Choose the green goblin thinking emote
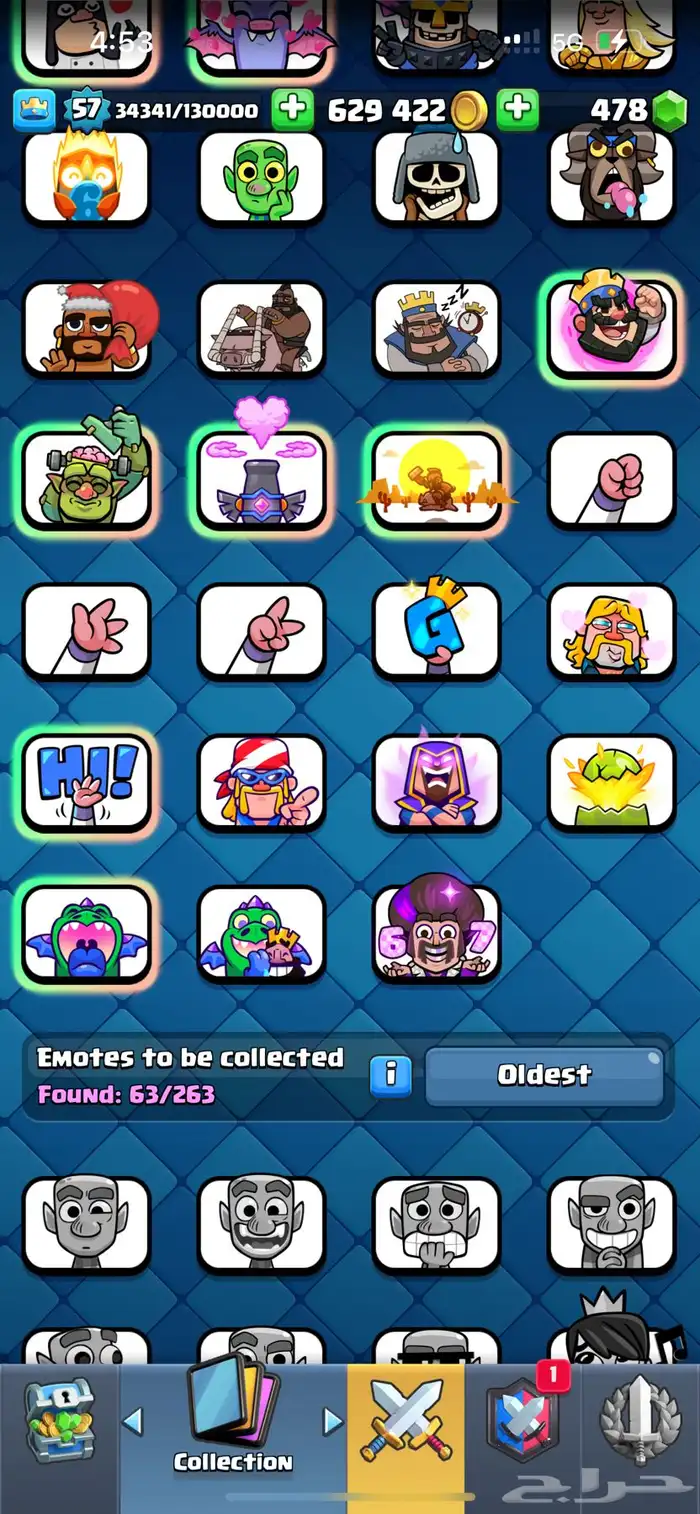This screenshot has height=1514, width=700. click(x=261, y=178)
